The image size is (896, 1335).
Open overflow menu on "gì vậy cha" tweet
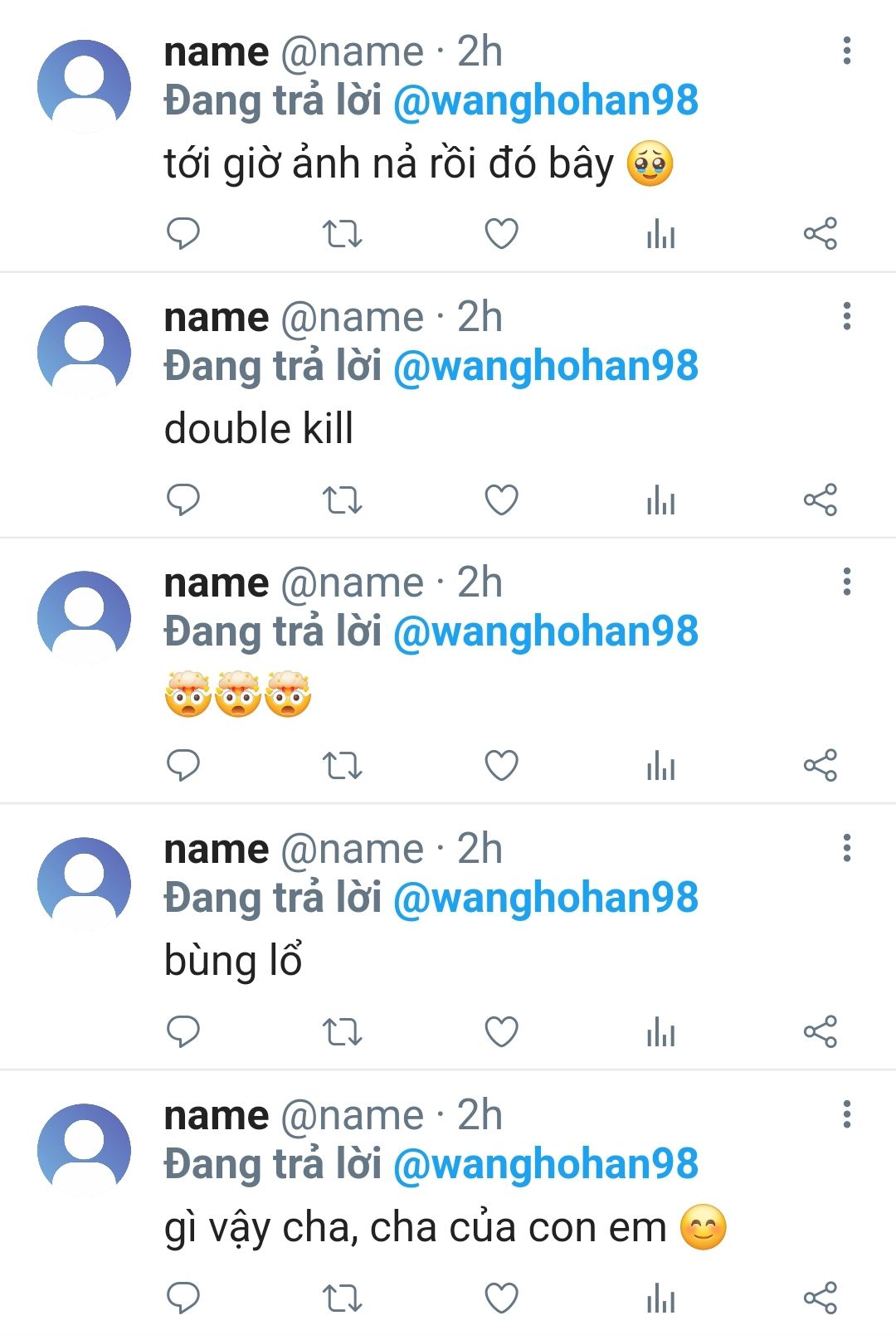[x=846, y=1114]
